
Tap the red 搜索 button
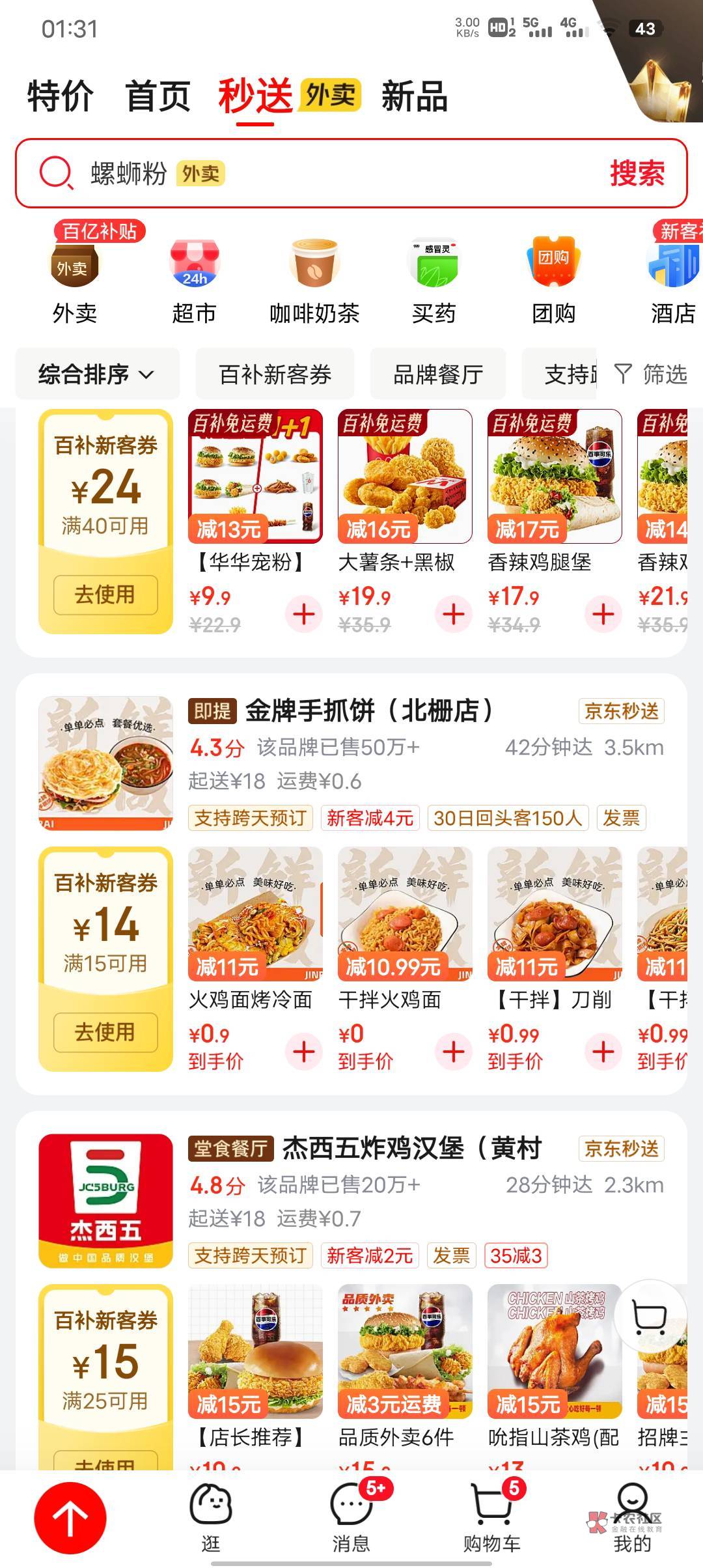point(637,174)
